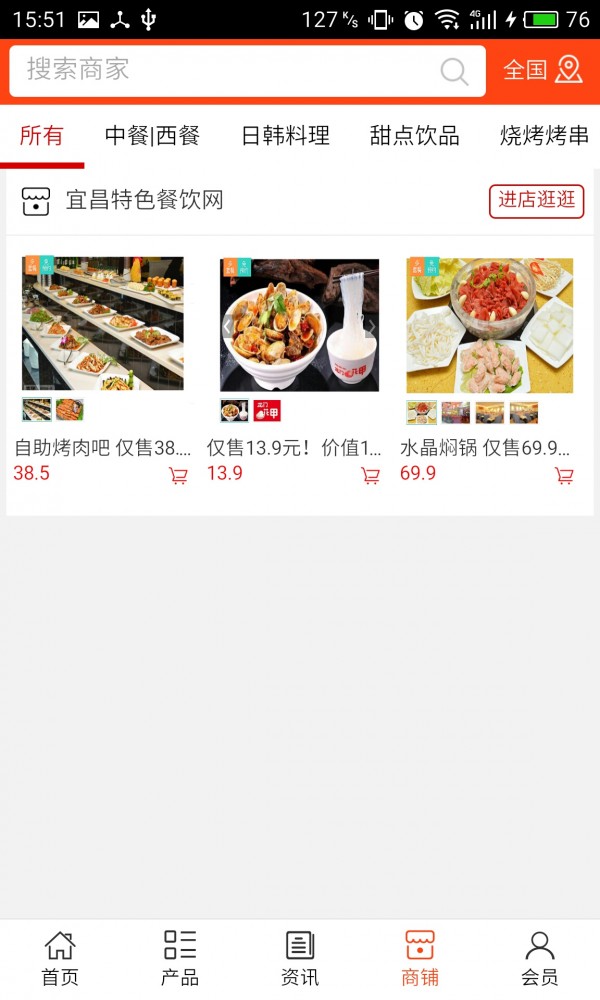
Task: Open the 全国 location selector
Action: tap(542, 70)
